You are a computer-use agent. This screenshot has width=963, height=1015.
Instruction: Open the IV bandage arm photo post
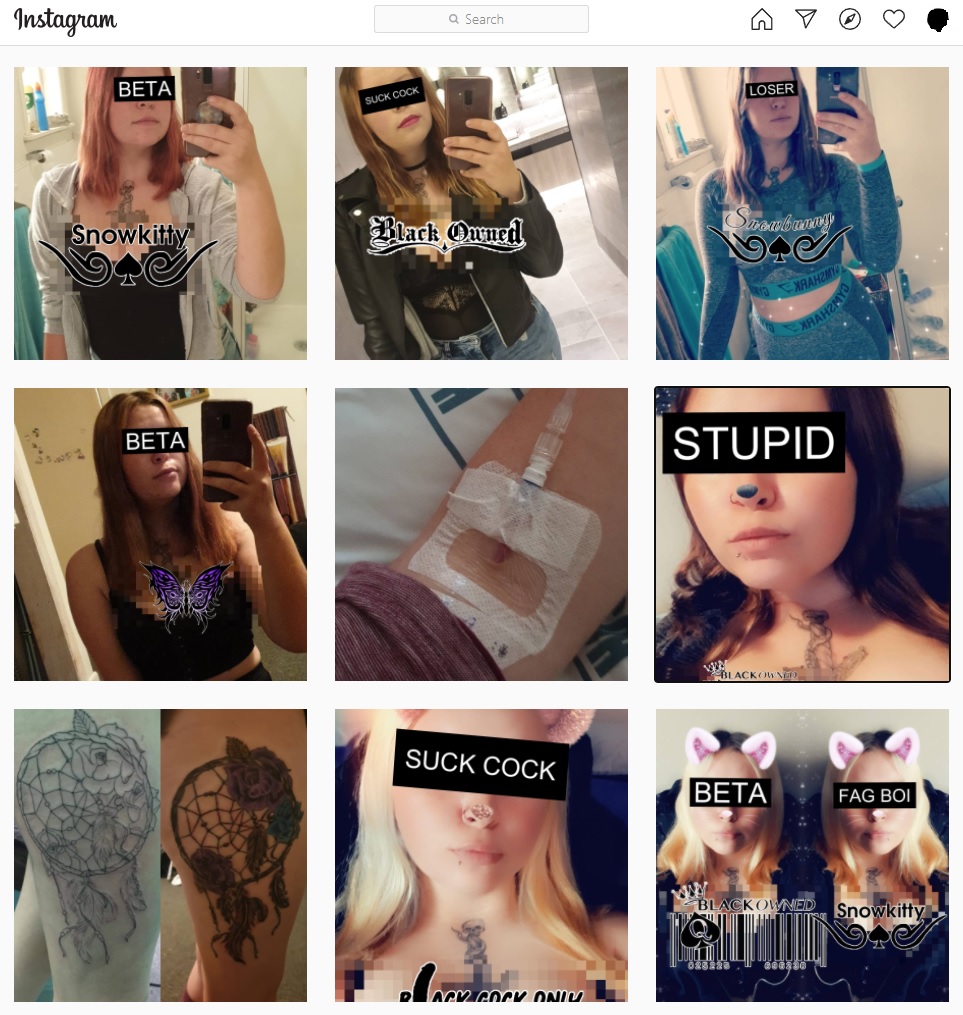(481, 534)
